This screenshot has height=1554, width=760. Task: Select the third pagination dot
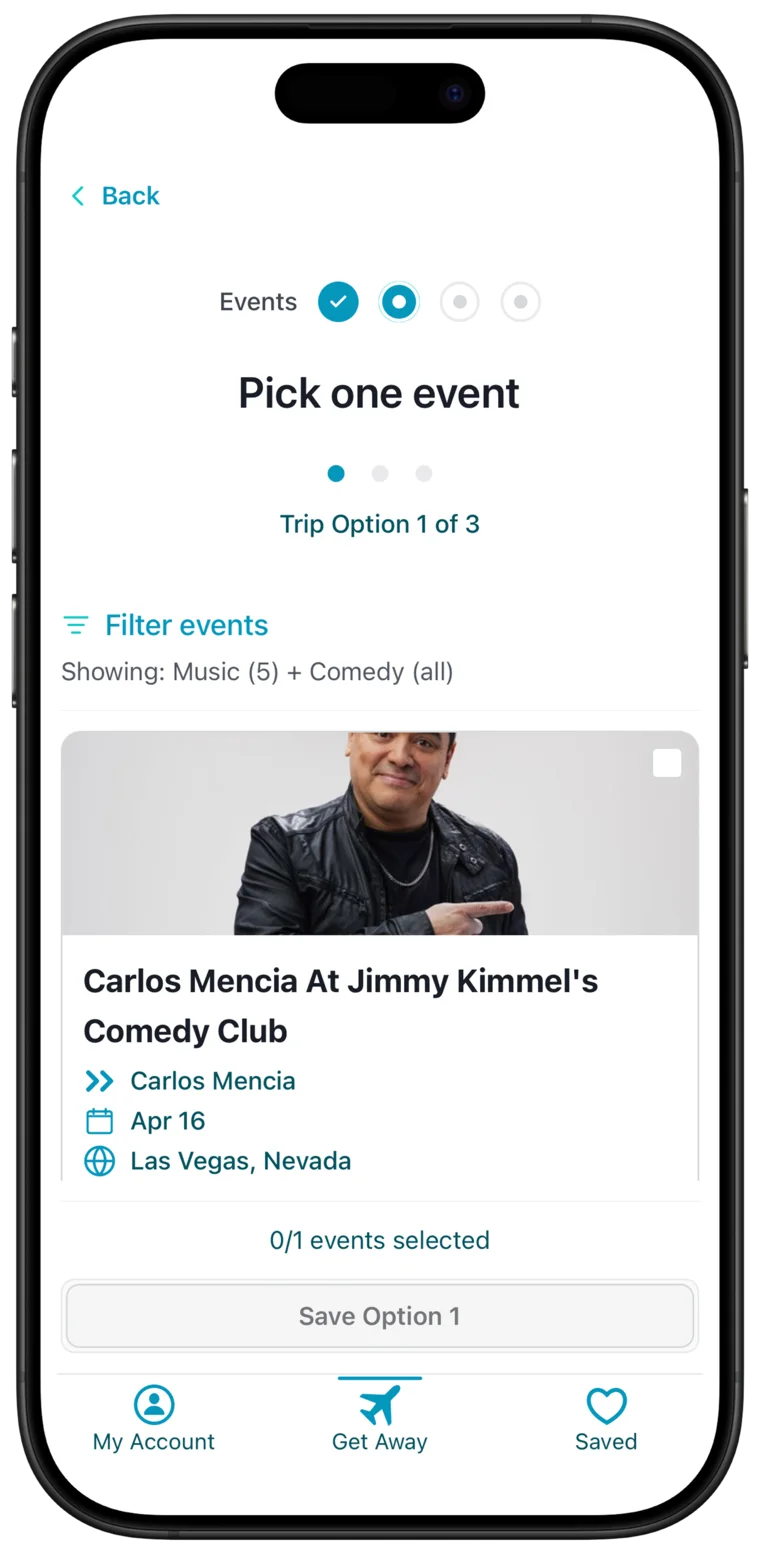coord(424,473)
